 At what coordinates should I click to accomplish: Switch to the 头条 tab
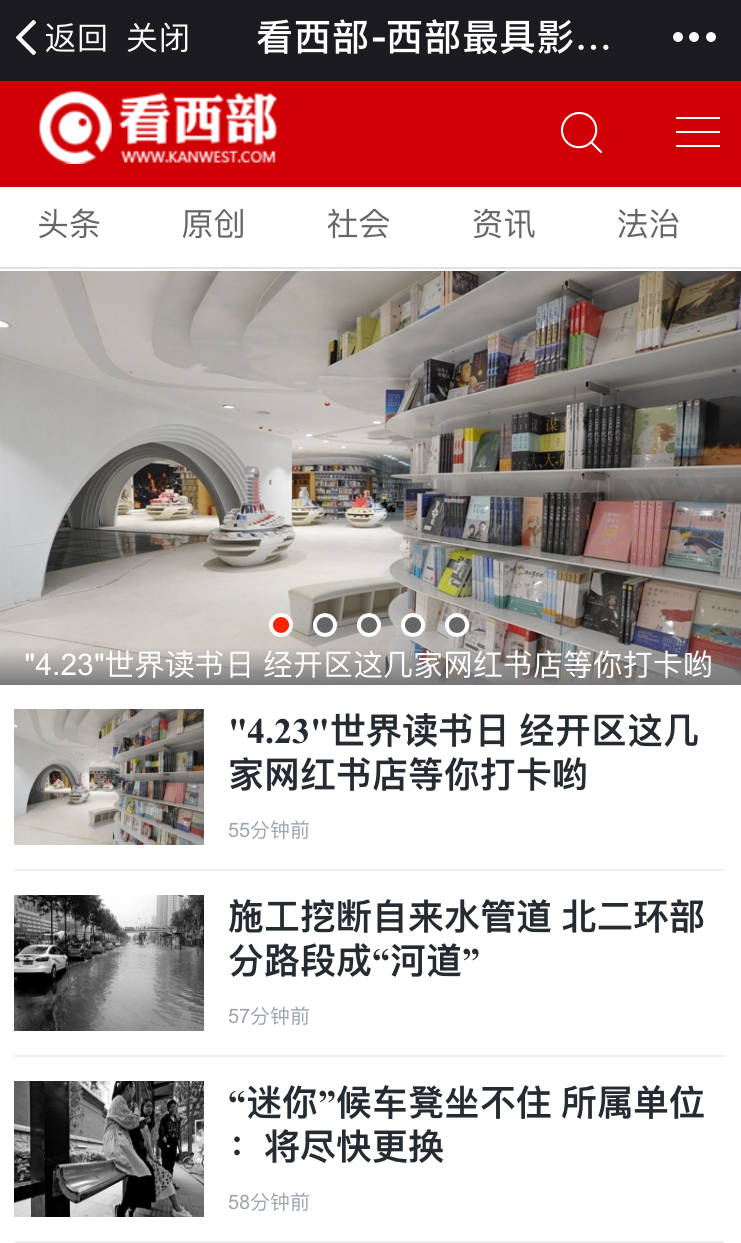tap(69, 225)
